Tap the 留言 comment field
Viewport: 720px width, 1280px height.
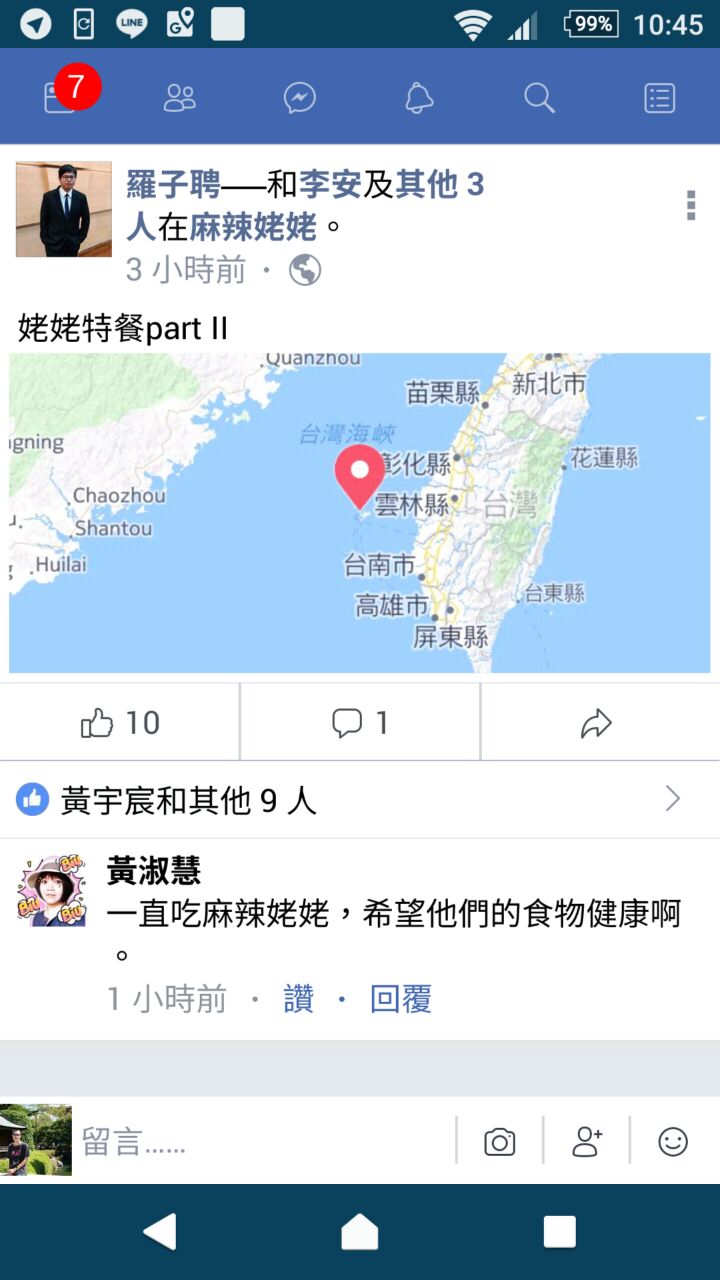[x=260, y=1141]
